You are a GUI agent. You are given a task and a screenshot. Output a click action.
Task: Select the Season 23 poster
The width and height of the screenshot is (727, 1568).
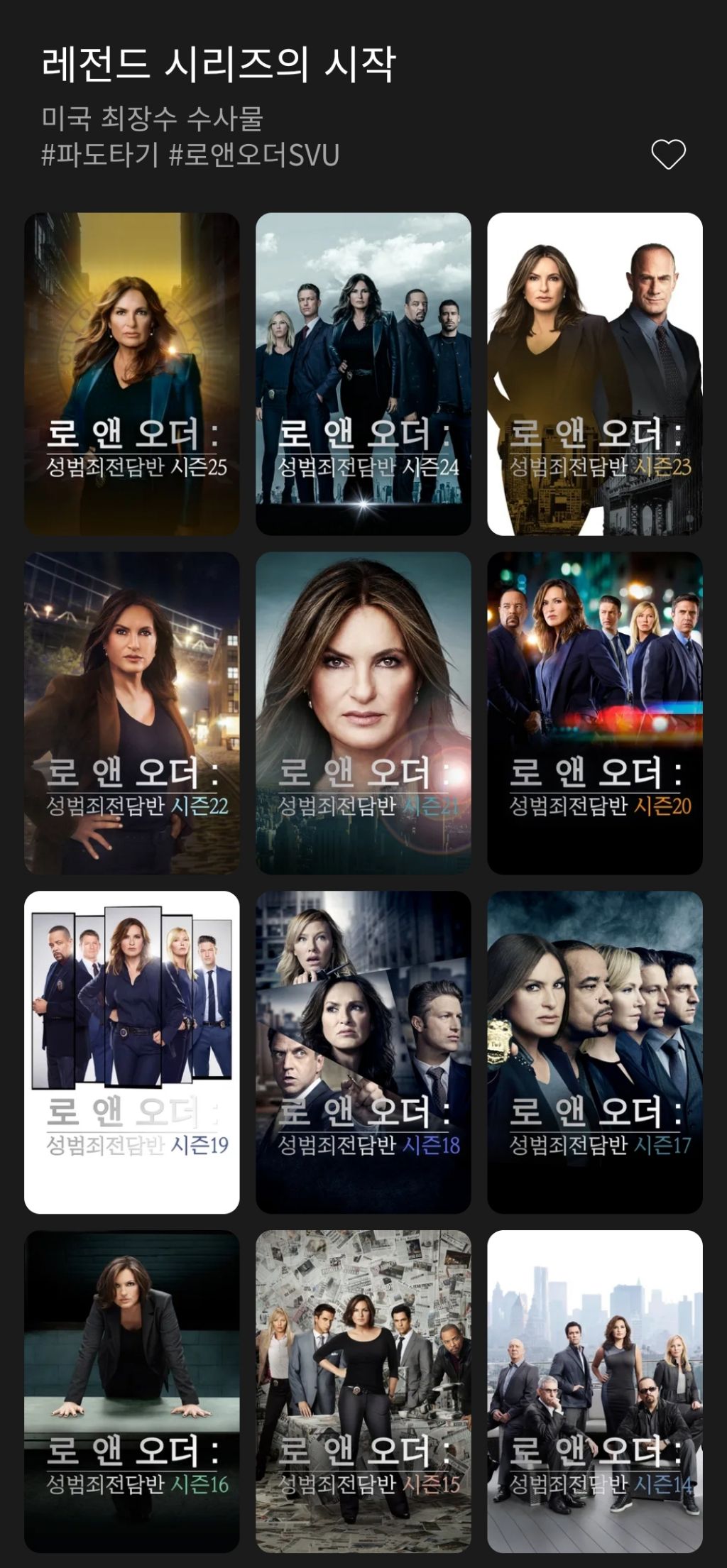(594, 374)
